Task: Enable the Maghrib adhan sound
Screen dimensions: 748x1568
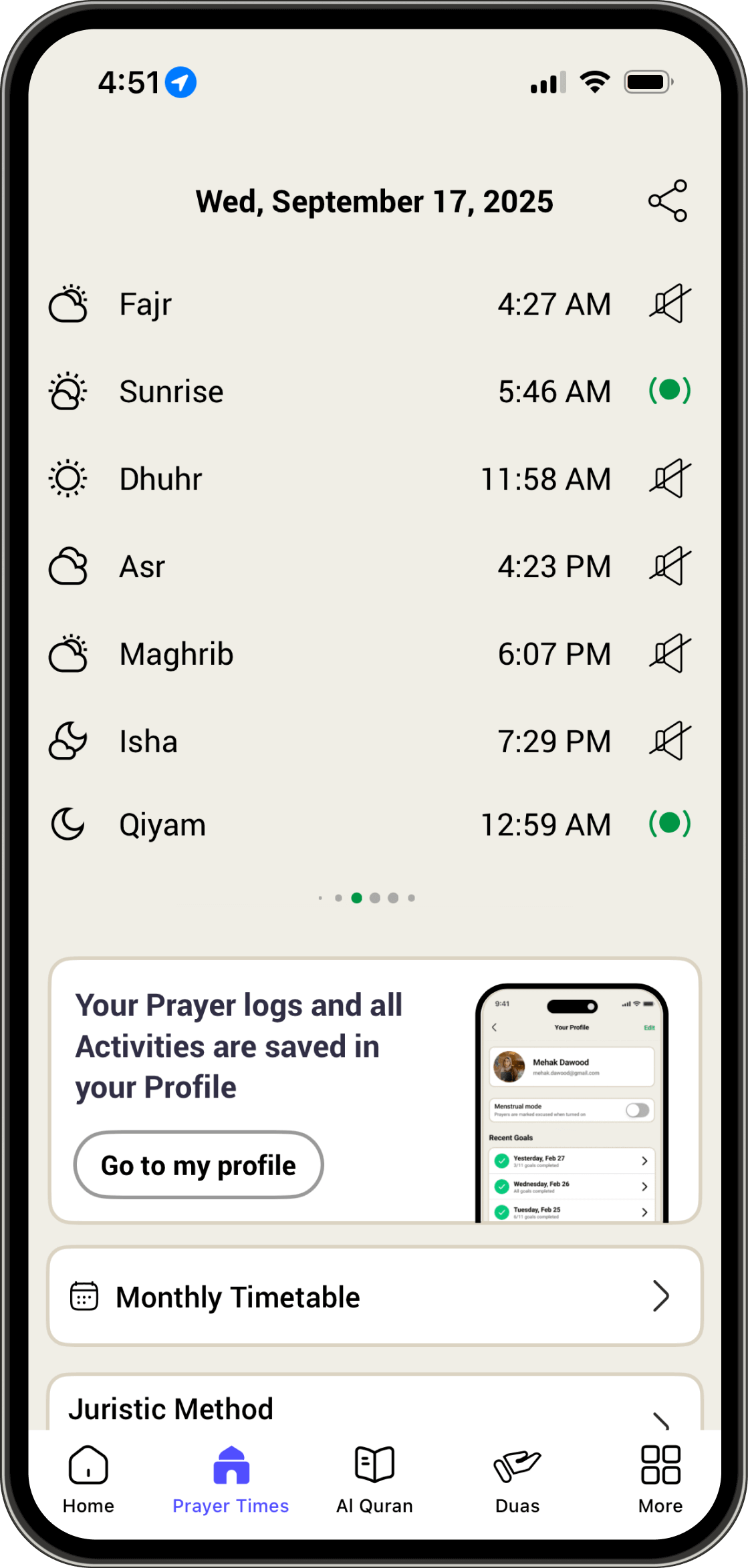Action: 669,653
